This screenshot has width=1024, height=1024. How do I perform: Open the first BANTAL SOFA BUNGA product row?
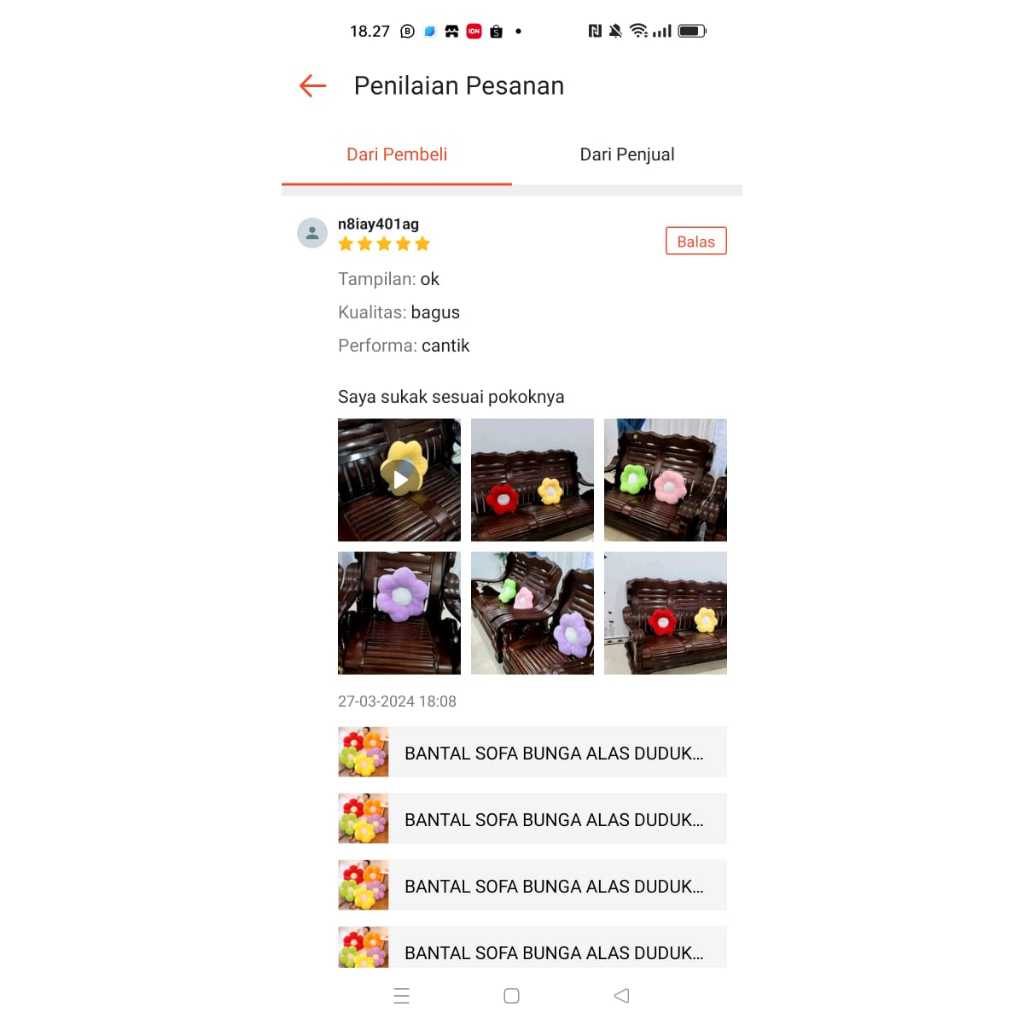click(532, 753)
